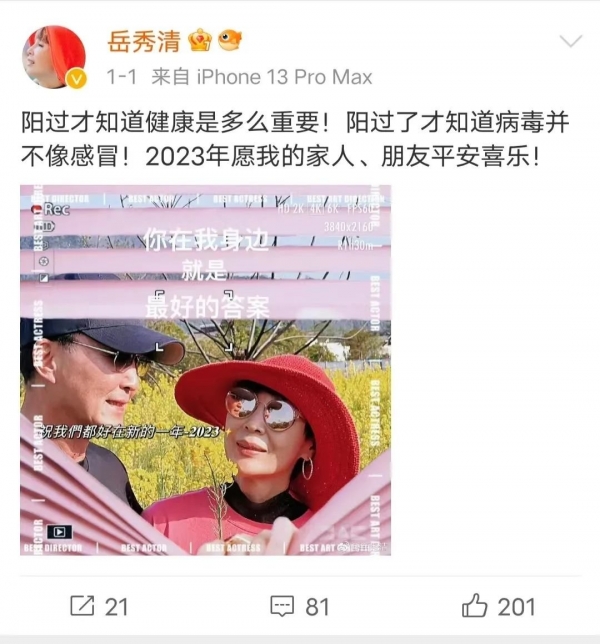Expand the post options chevron

[570, 42]
